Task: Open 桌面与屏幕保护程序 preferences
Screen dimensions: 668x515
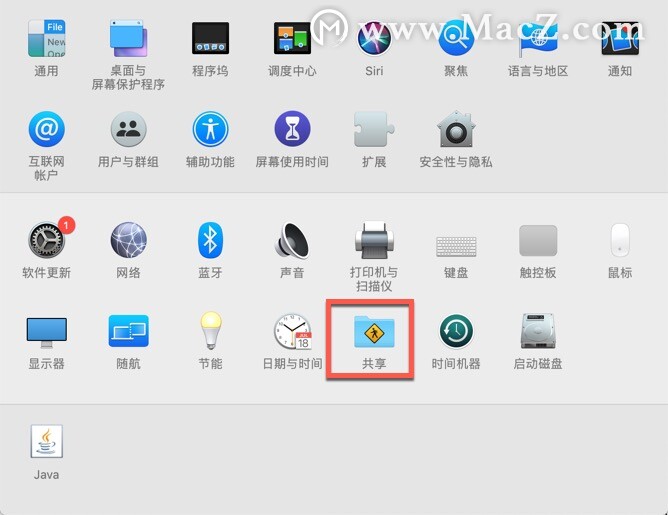Action: (128, 40)
